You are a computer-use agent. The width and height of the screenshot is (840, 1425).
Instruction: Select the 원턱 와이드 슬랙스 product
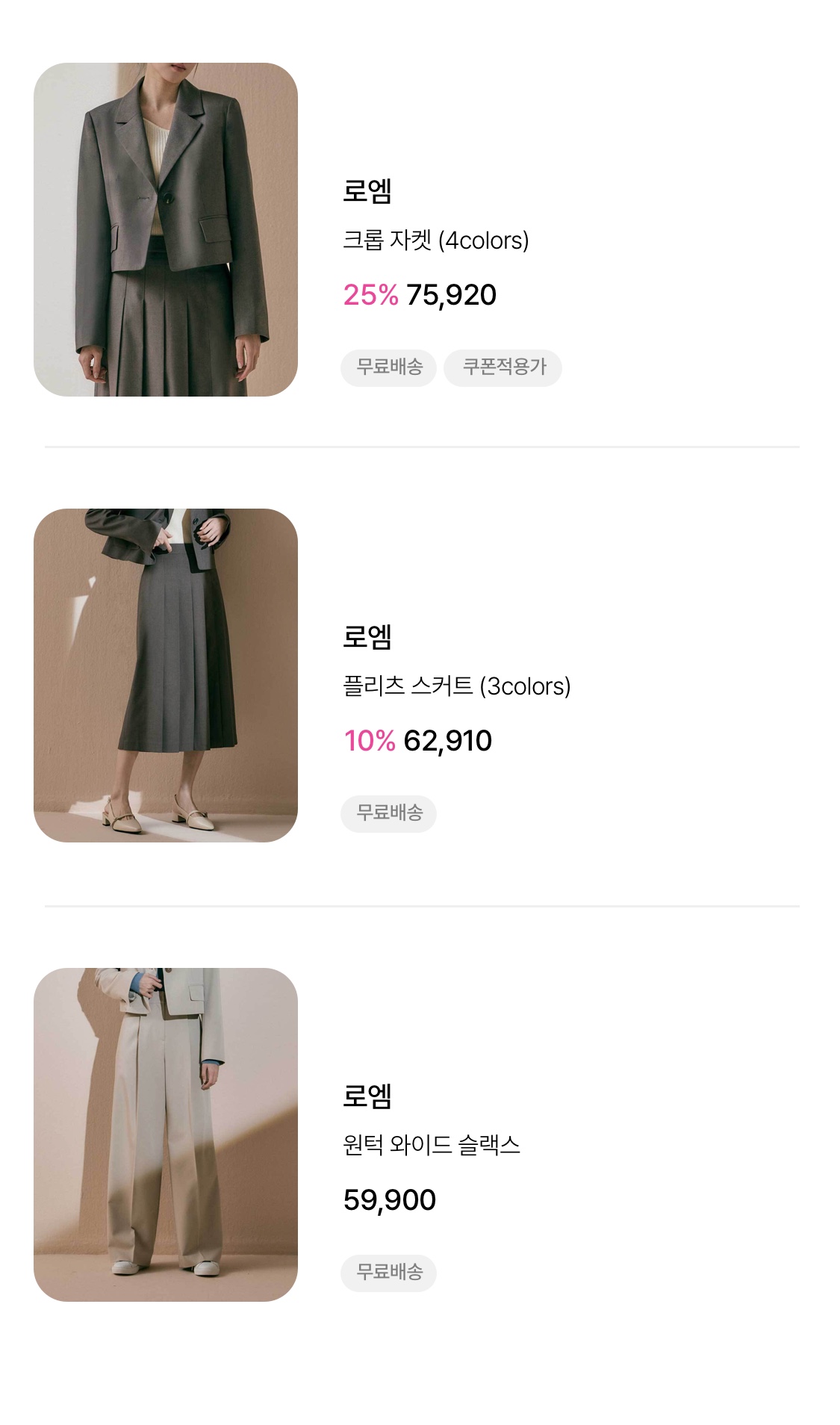(x=431, y=1144)
